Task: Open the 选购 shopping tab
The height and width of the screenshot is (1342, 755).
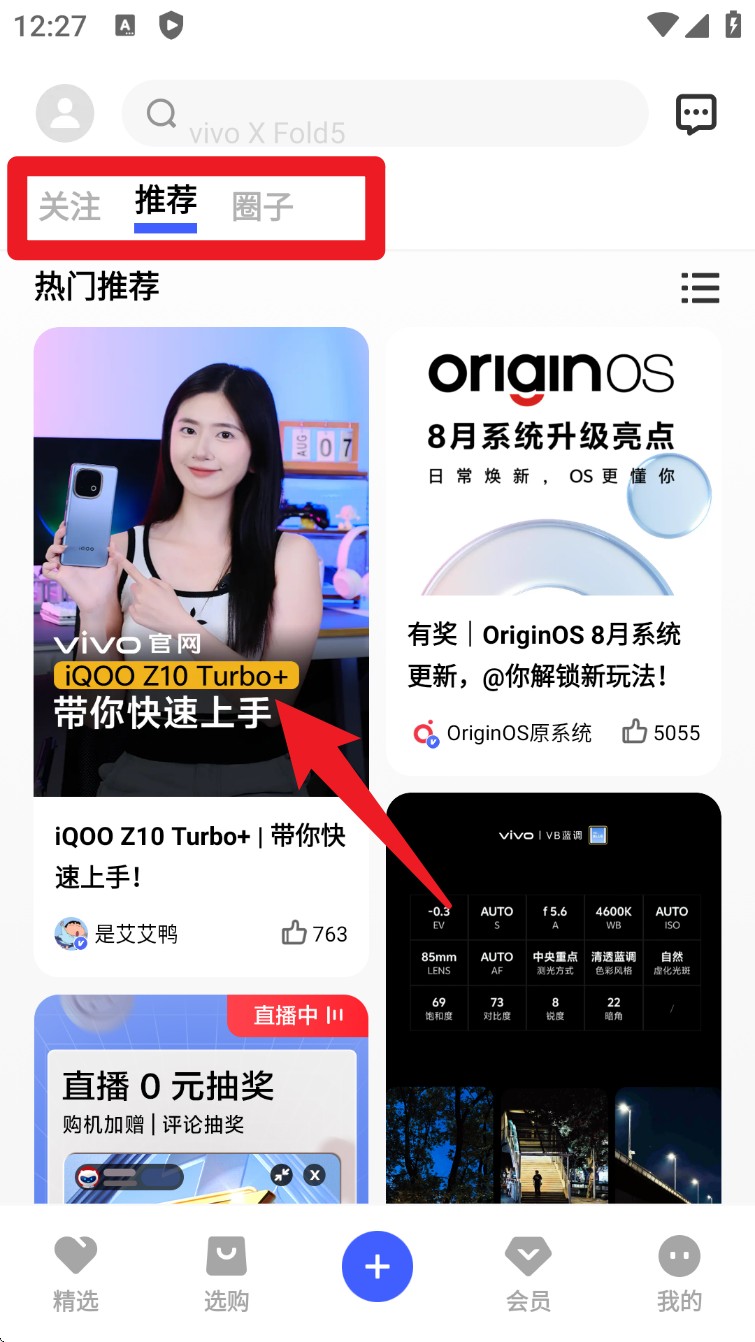Action: point(226,1272)
